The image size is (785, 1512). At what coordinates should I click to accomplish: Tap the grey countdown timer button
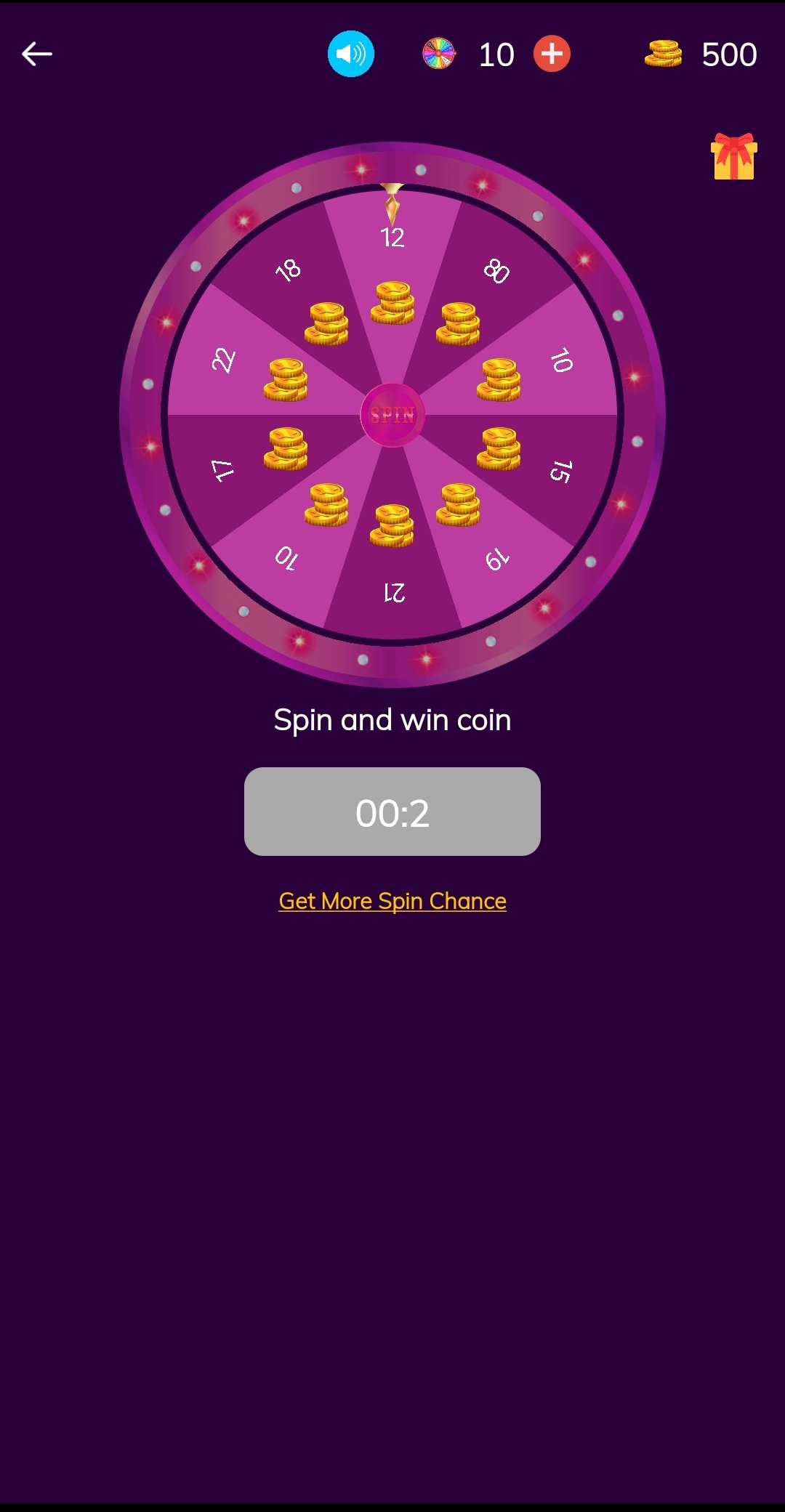point(392,812)
